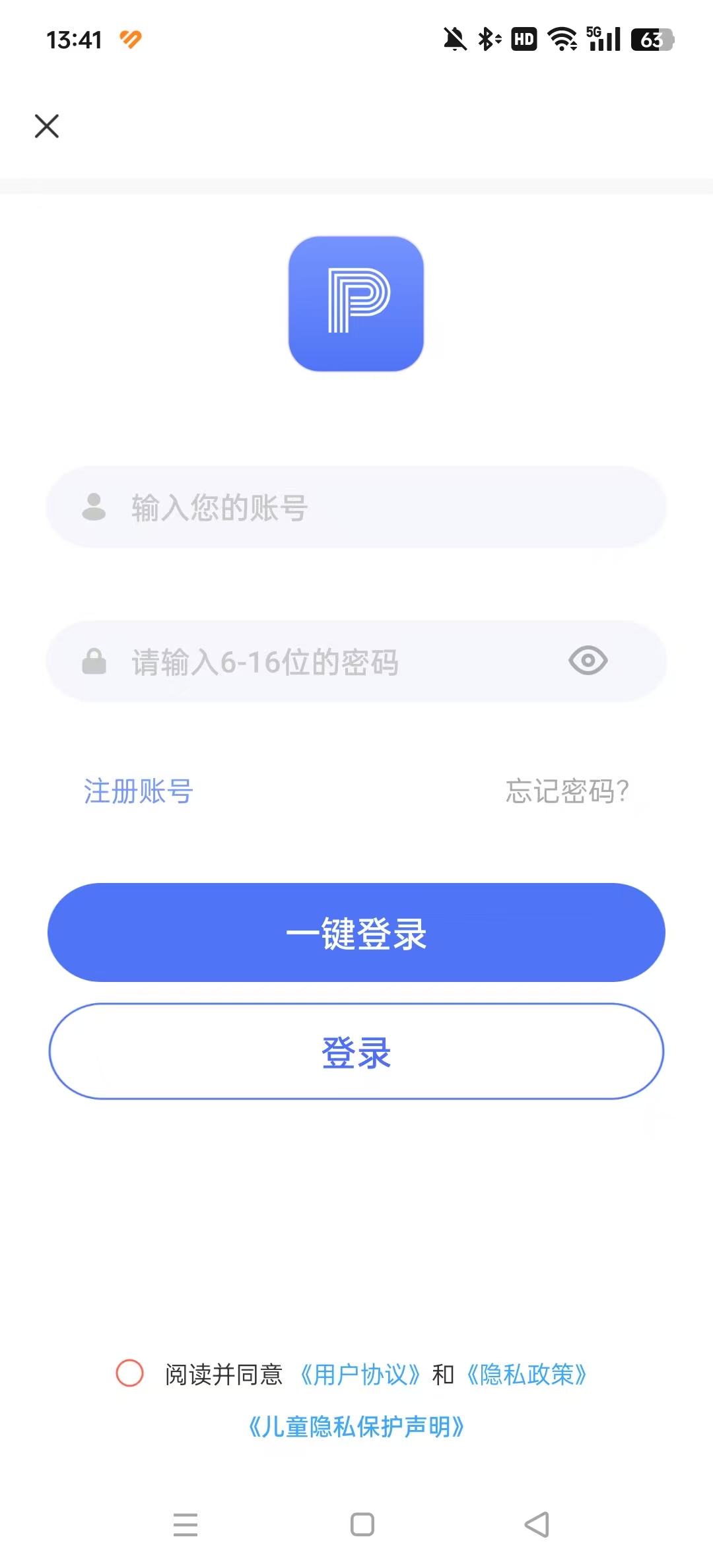Image resolution: width=713 pixels, height=1568 pixels.
Task: Open 注册账号 to register an account
Action: 138,791
